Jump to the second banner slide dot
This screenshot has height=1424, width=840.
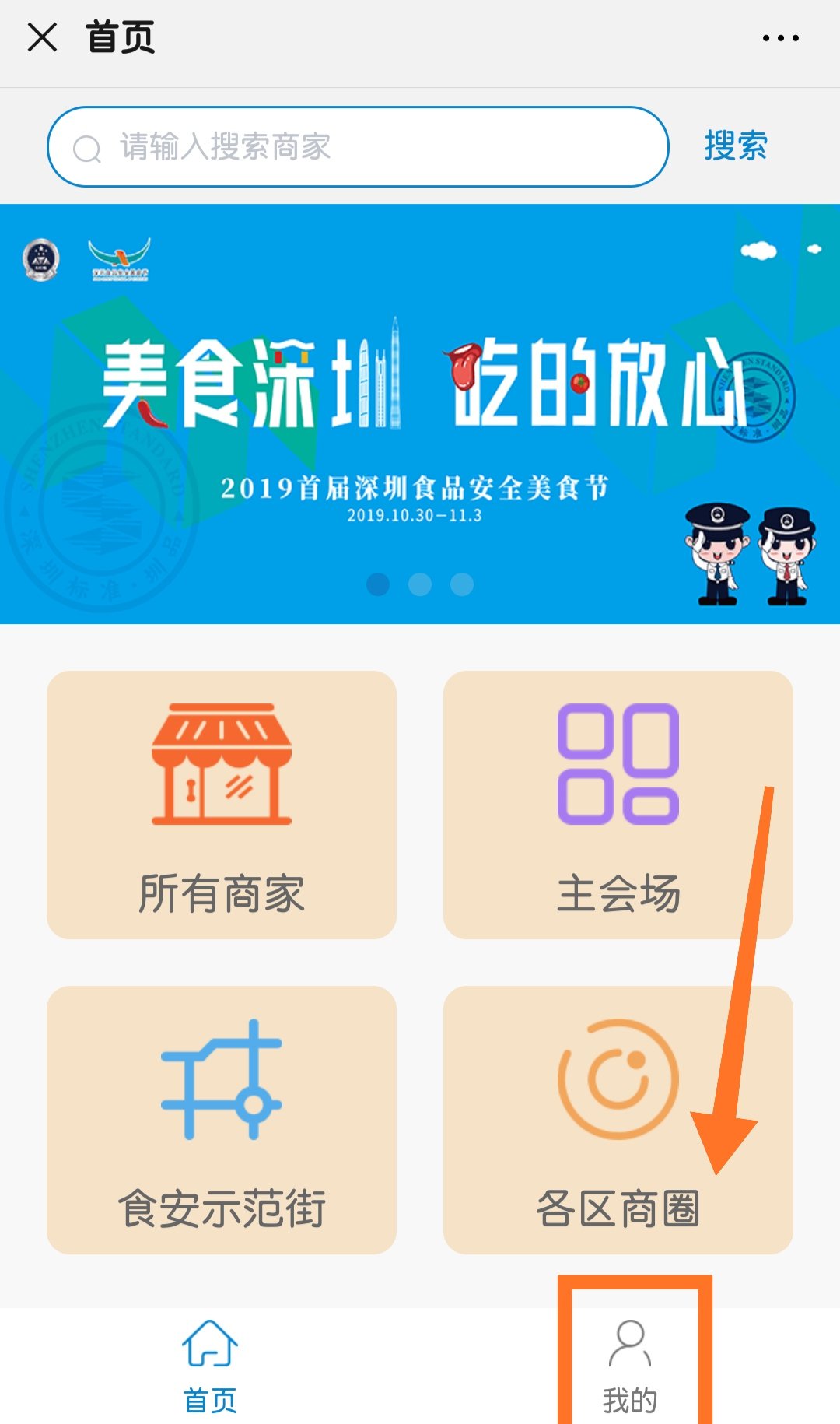coord(420,584)
